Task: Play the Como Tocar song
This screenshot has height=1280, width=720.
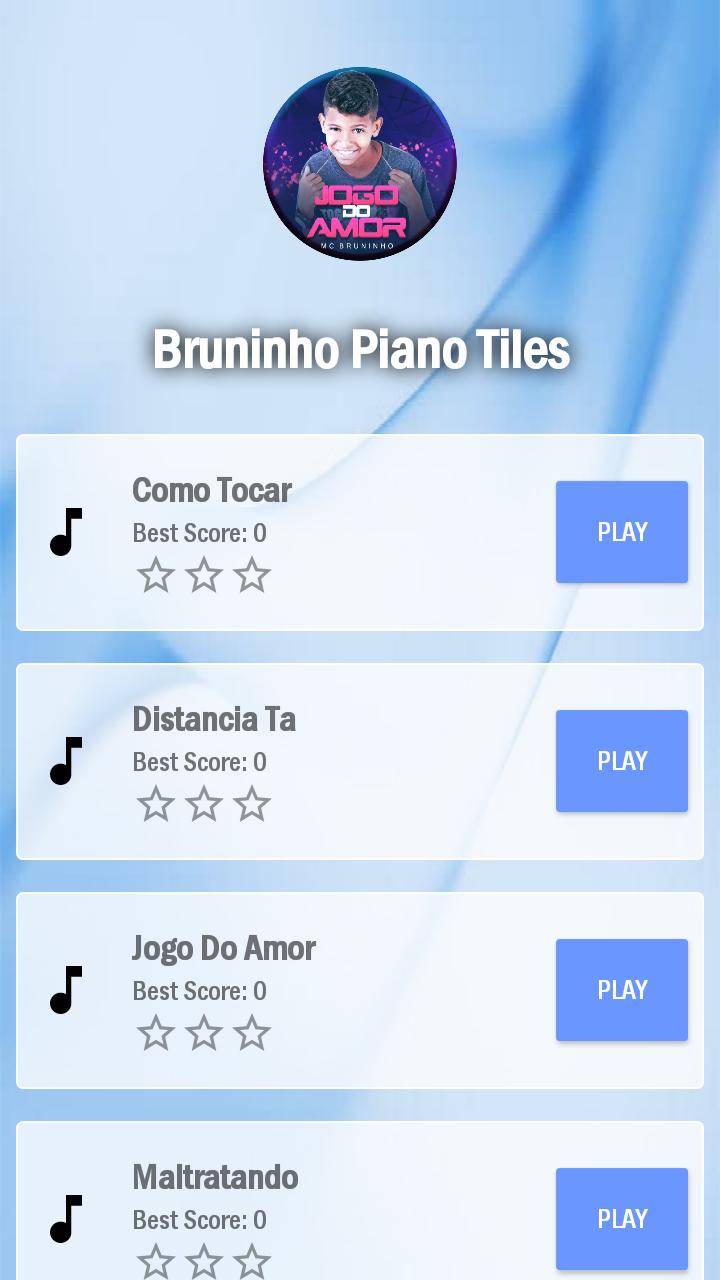Action: point(621,532)
